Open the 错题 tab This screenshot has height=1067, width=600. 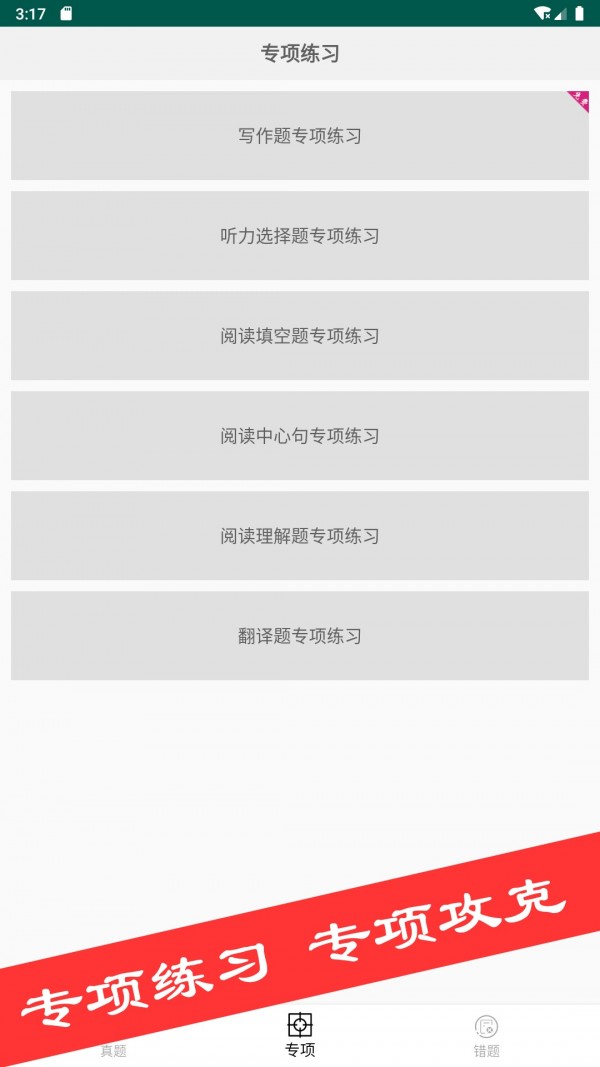[x=487, y=1036]
